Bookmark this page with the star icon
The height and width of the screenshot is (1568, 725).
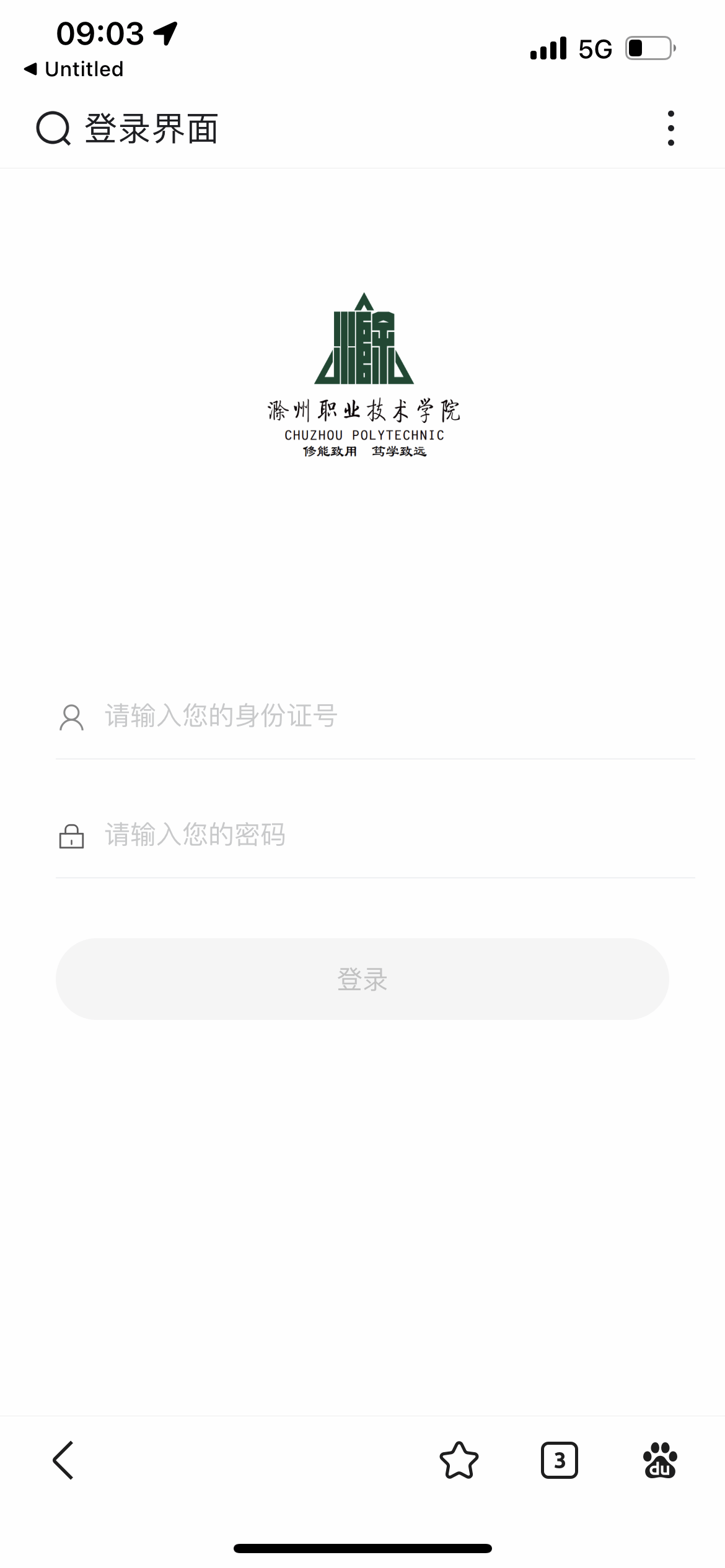pos(459,1460)
